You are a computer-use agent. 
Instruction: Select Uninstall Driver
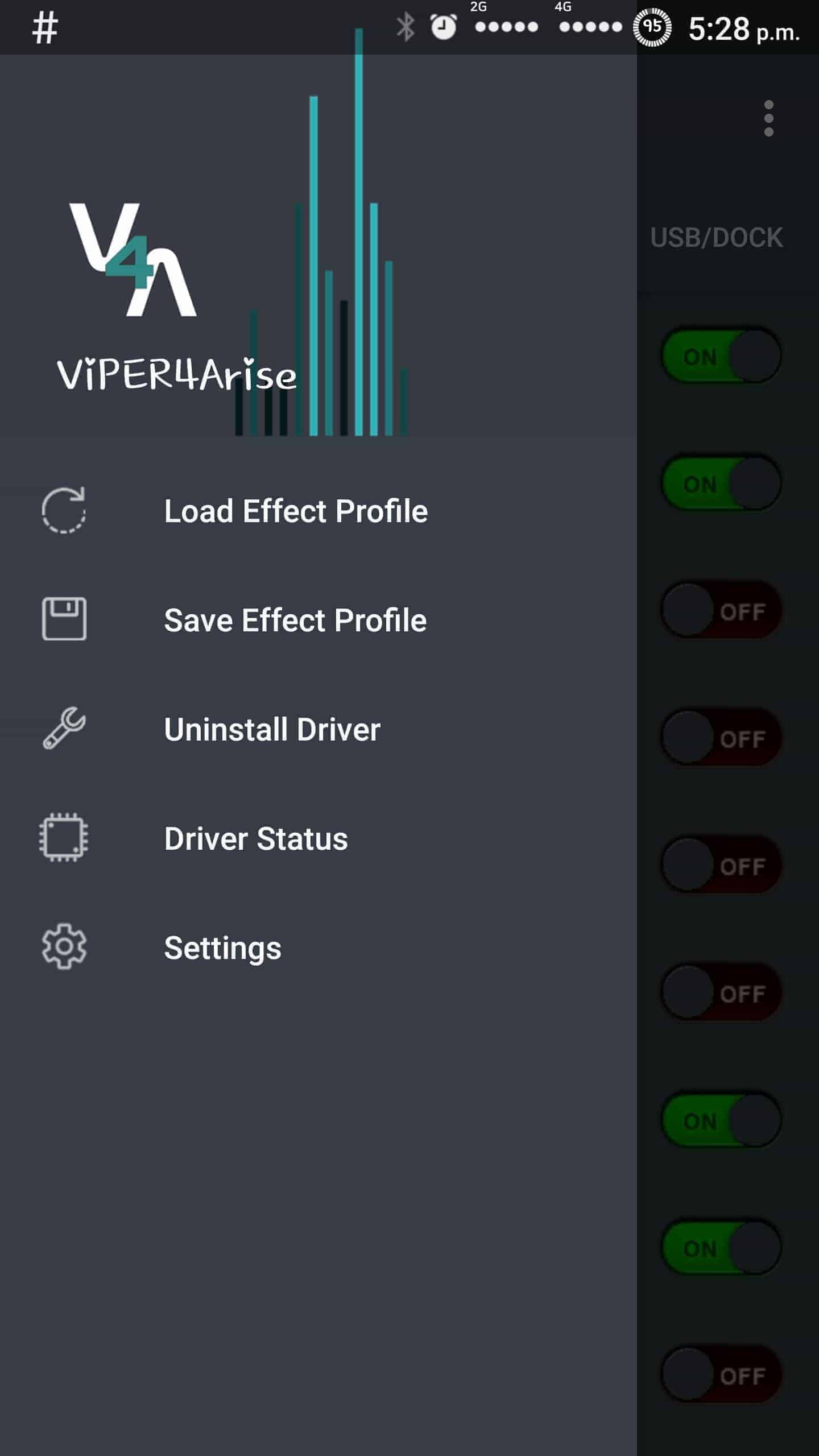click(272, 729)
